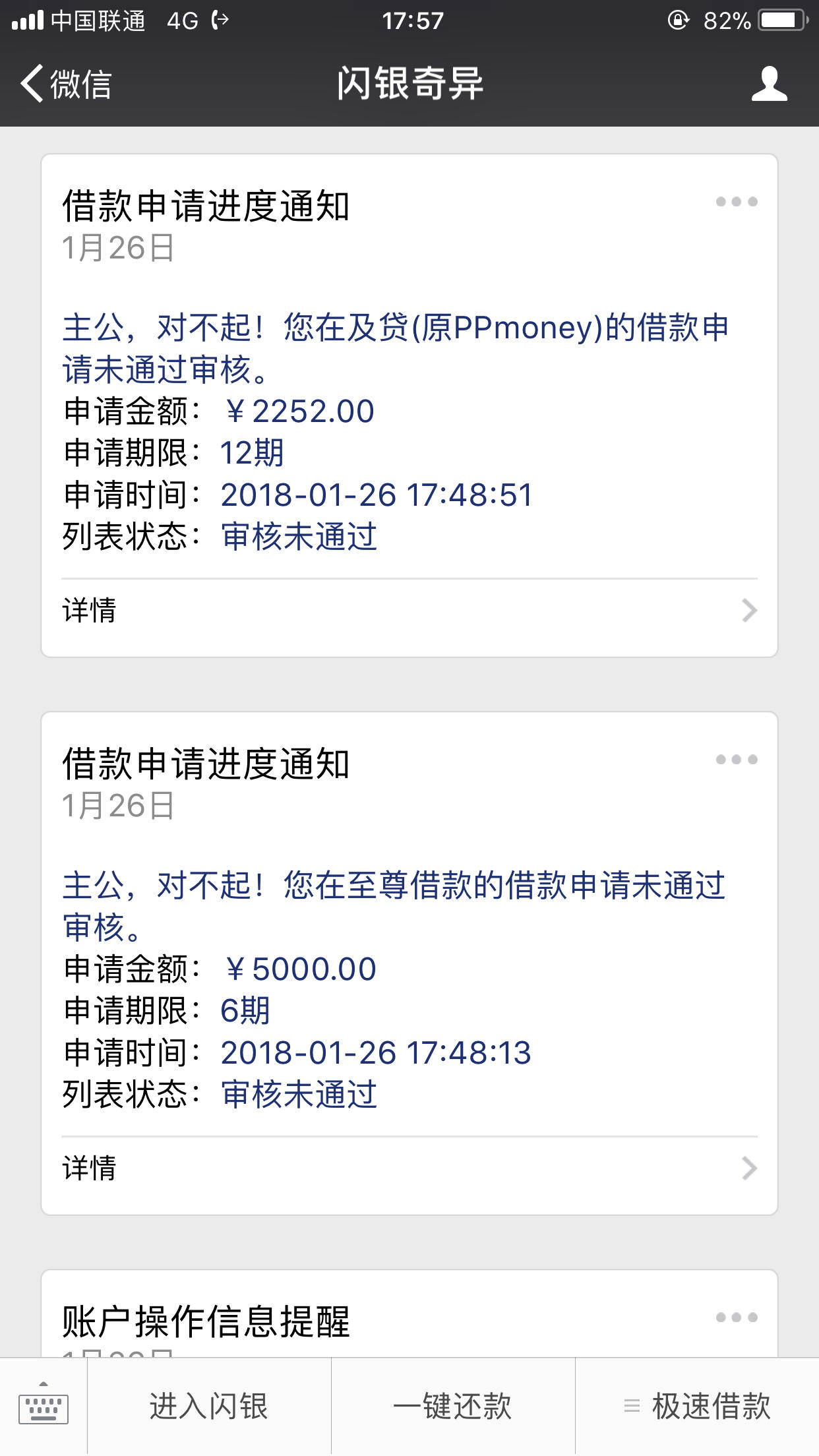The height and width of the screenshot is (1456, 819).
Task: Go back to 微信
Action: point(65,84)
